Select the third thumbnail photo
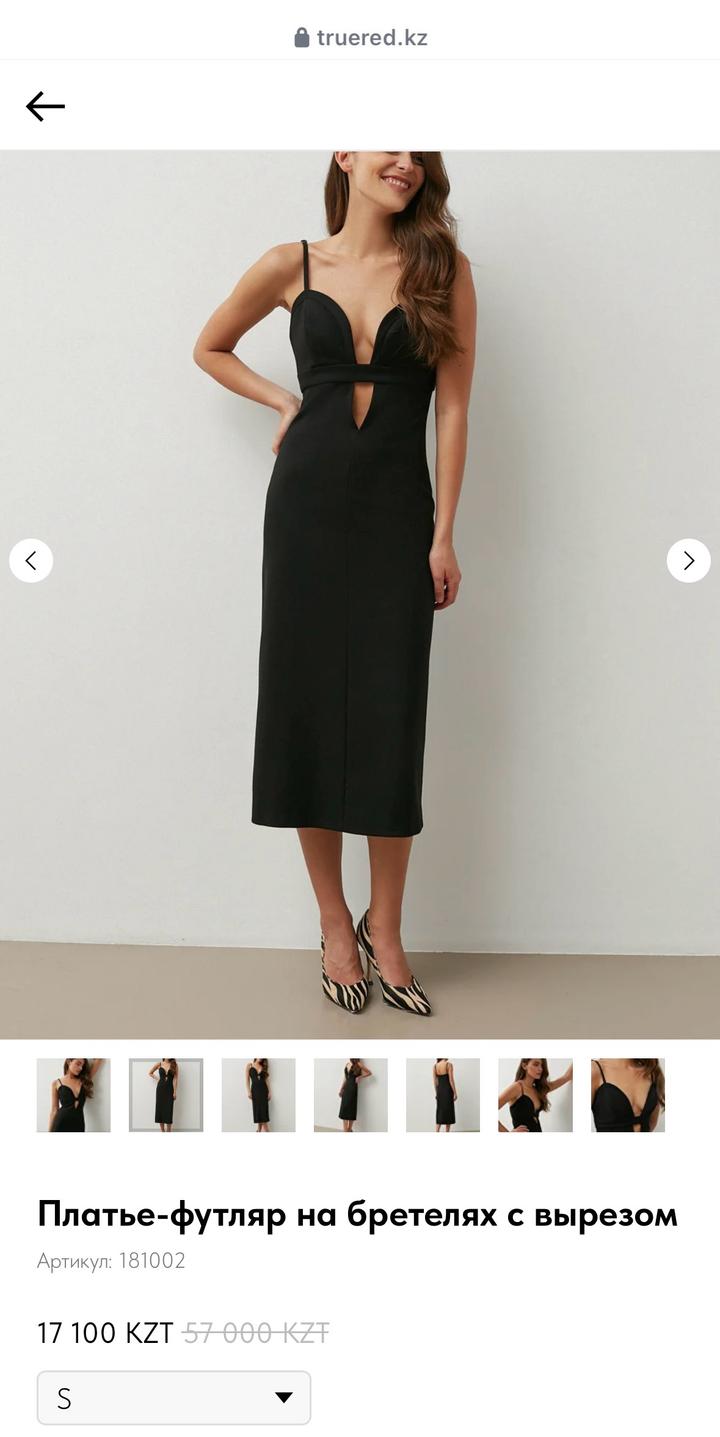Image resolution: width=720 pixels, height=1437 pixels. (258, 1095)
